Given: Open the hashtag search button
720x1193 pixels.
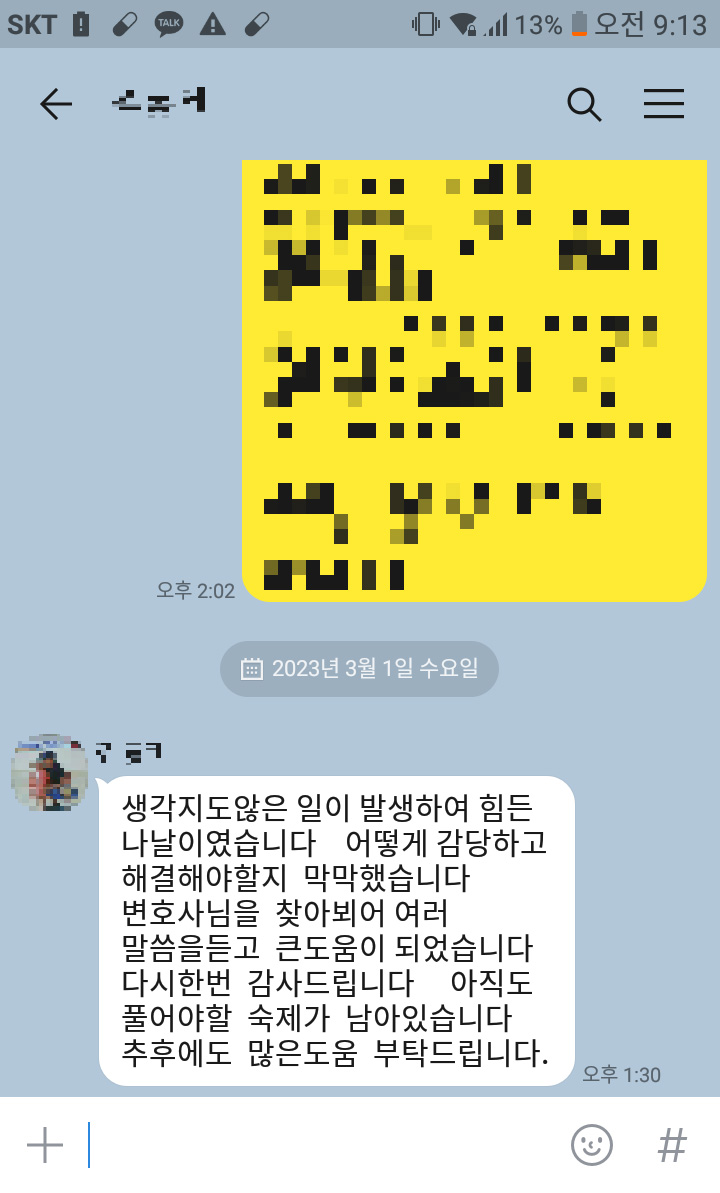Looking at the screenshot, I should pos(673,1145).
